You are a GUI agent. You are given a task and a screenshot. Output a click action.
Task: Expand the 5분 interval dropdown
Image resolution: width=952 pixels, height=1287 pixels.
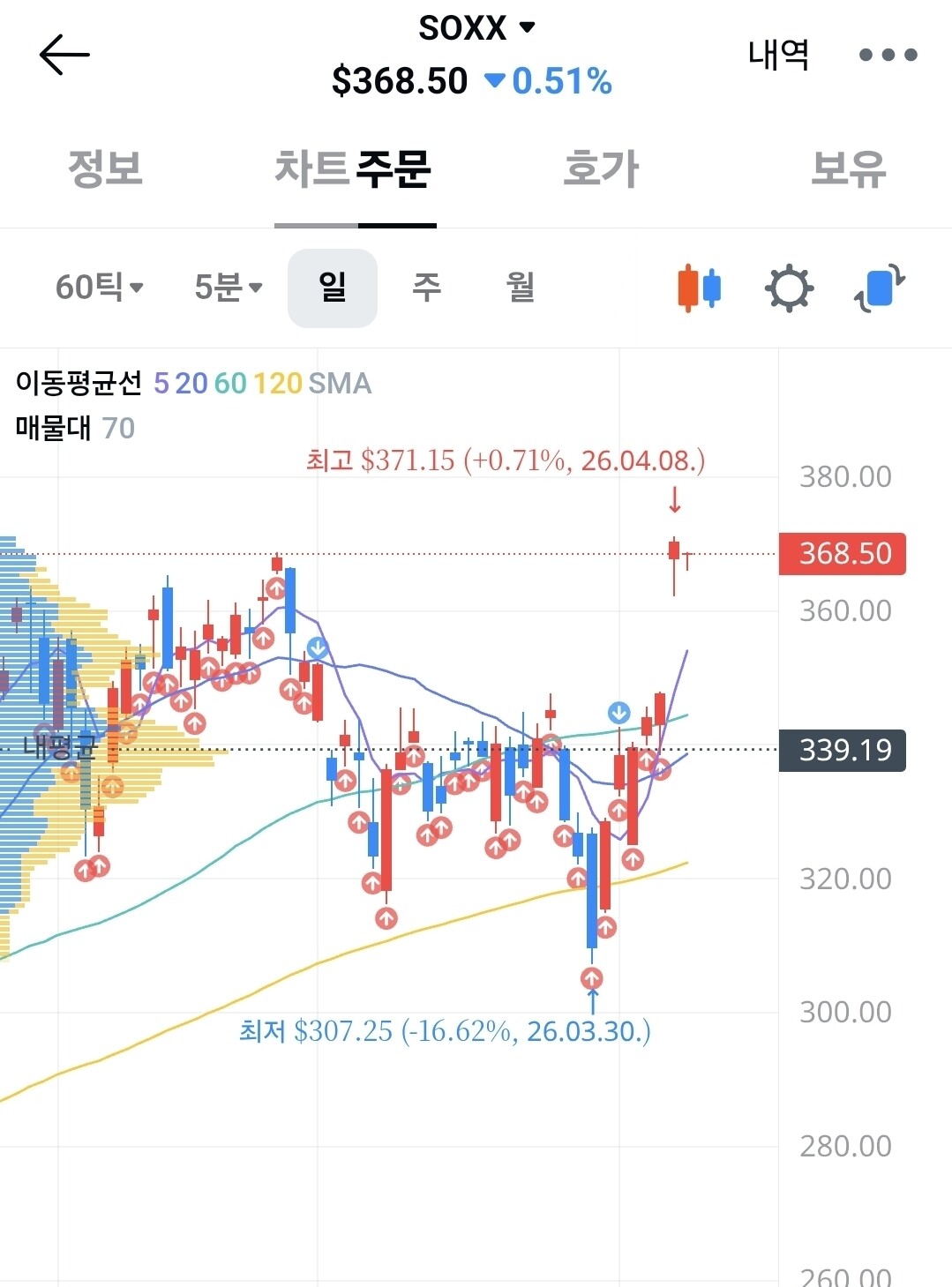229,288
